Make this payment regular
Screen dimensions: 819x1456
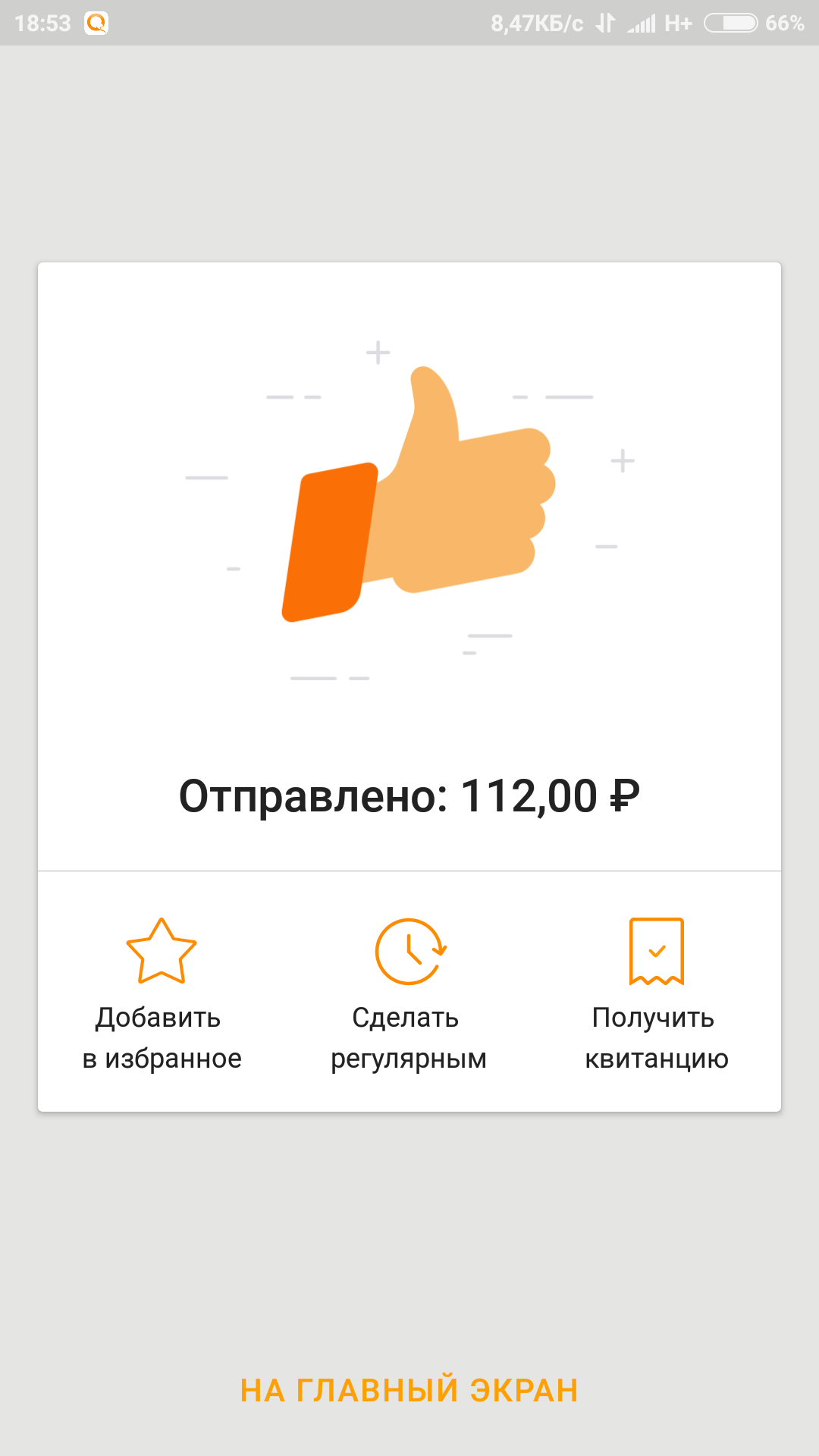409,993
